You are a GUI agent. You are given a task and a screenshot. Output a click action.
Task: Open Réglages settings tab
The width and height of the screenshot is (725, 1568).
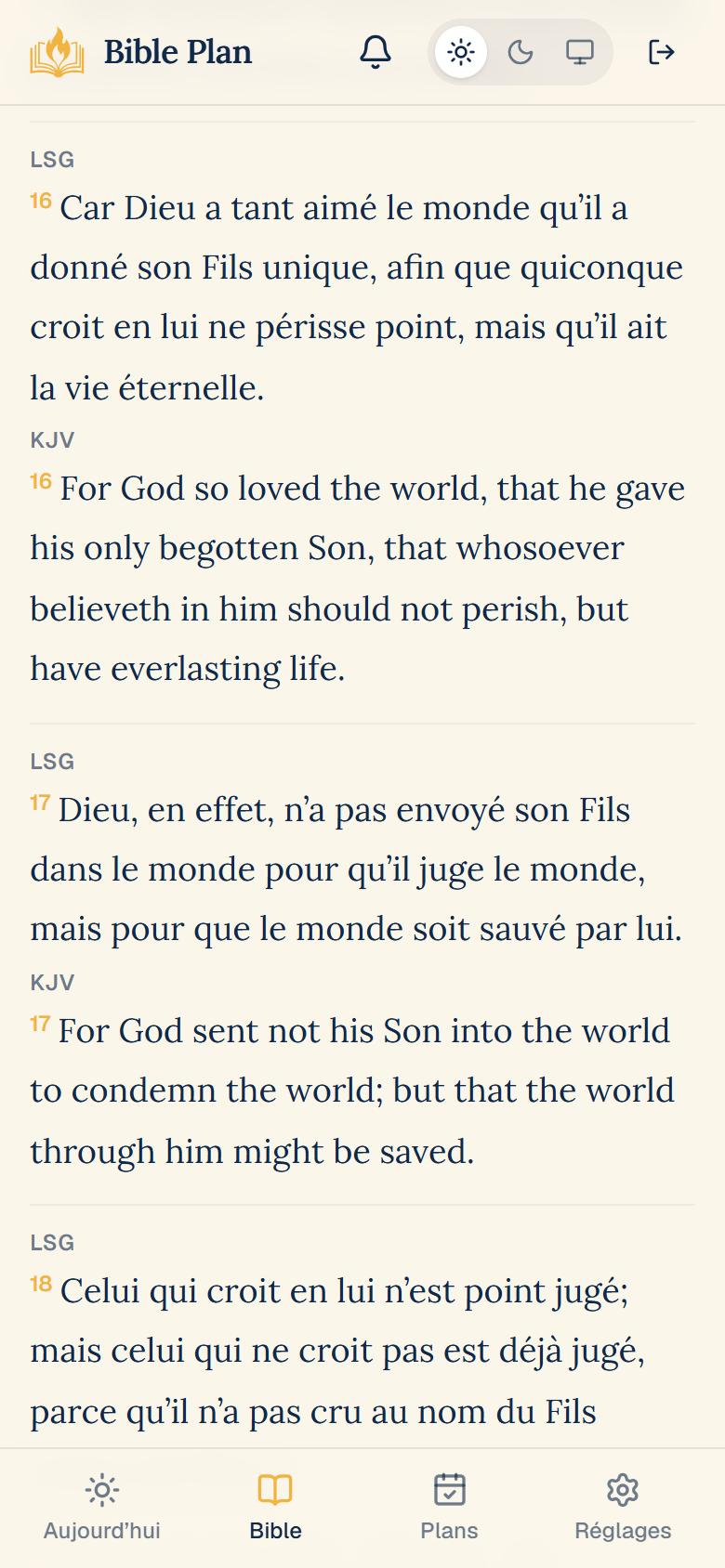pyautogui.click(x=623, y=1509)
